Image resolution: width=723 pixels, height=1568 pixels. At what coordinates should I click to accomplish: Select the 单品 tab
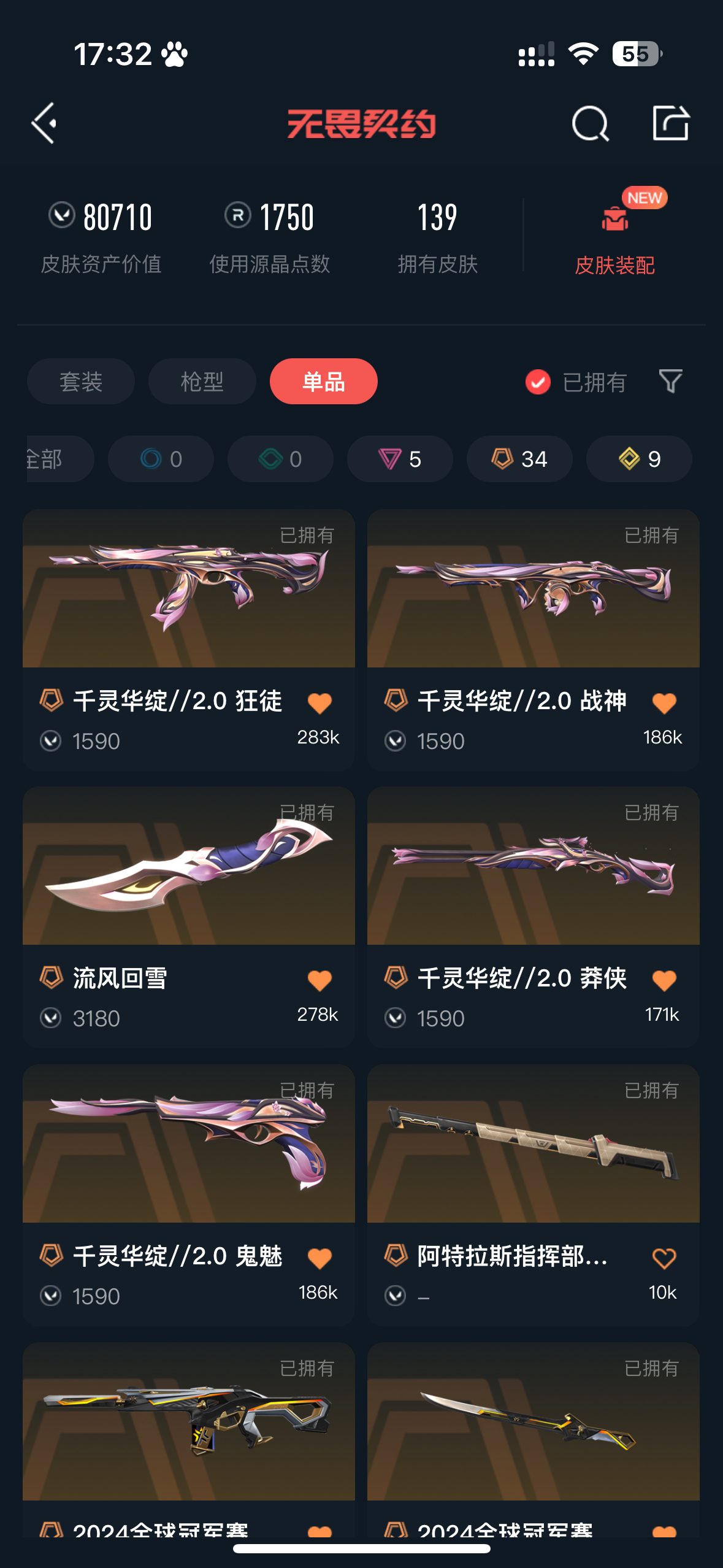click(324, 382)
